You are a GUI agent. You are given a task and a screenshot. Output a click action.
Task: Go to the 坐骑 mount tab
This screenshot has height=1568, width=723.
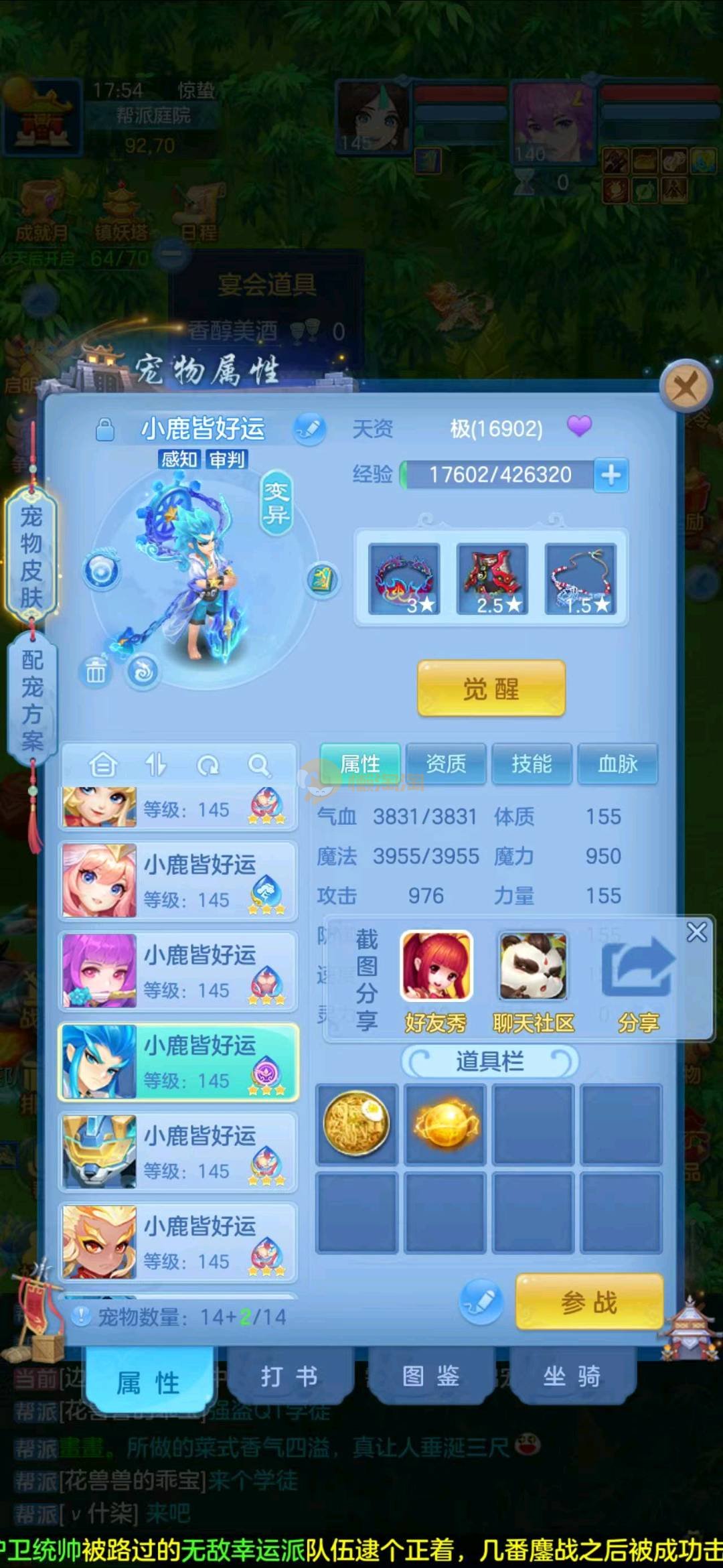pos(572,1377)
